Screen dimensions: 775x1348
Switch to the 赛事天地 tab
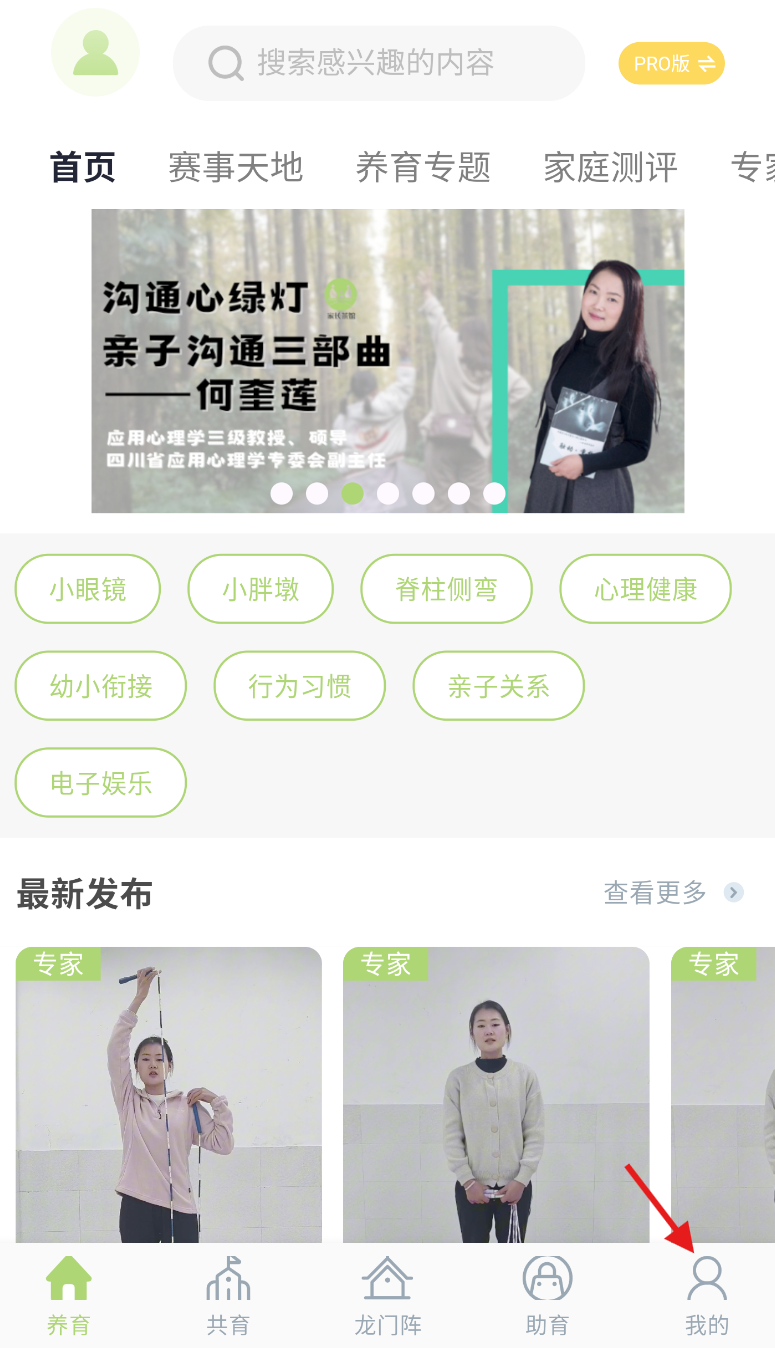[x=235, y=167]
